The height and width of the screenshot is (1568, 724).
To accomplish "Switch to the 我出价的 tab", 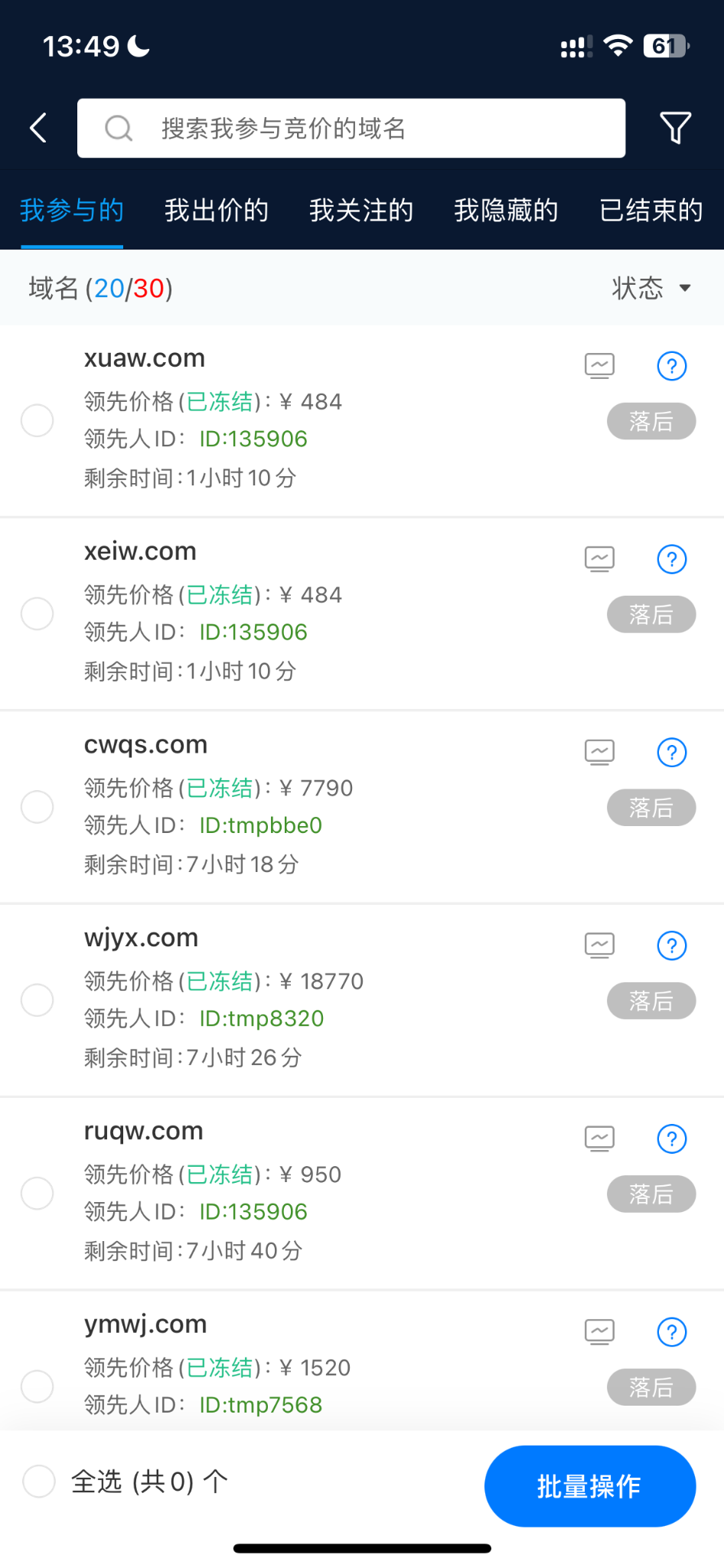I will pyautogui.click(x=217, y=210).
